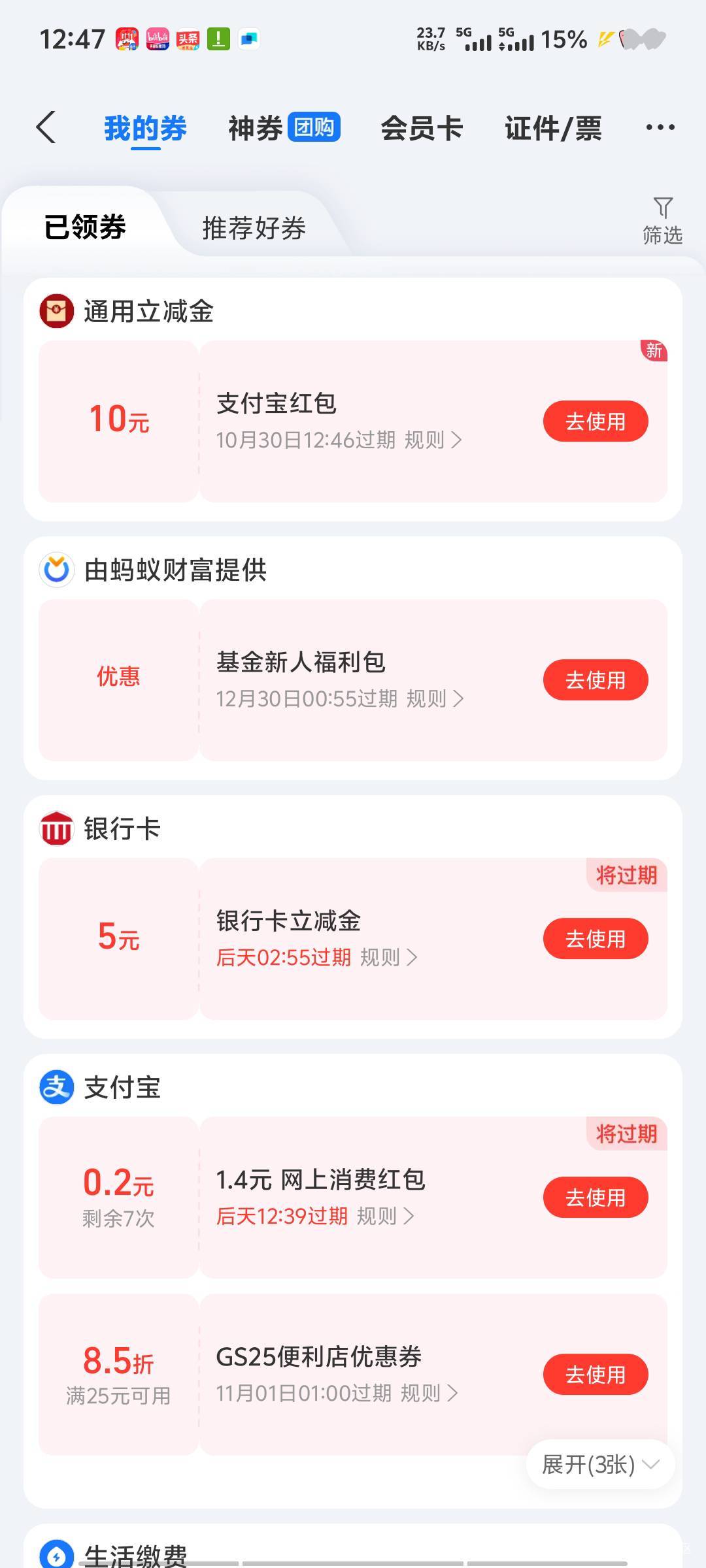
Task: Expand the 展开(3张) hidden coupons
Action: (x=600, y=1465)
